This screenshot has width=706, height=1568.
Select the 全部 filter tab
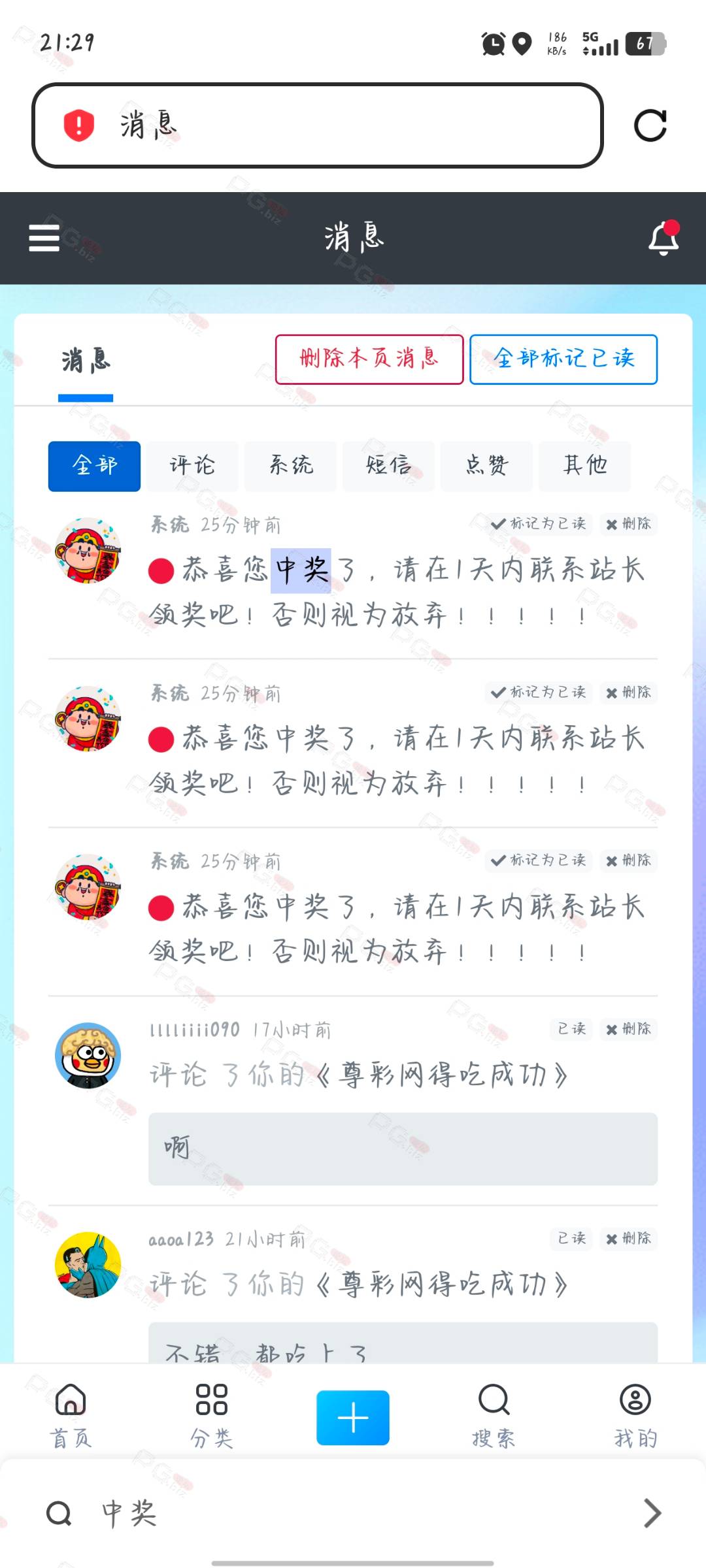click(94, 466)
